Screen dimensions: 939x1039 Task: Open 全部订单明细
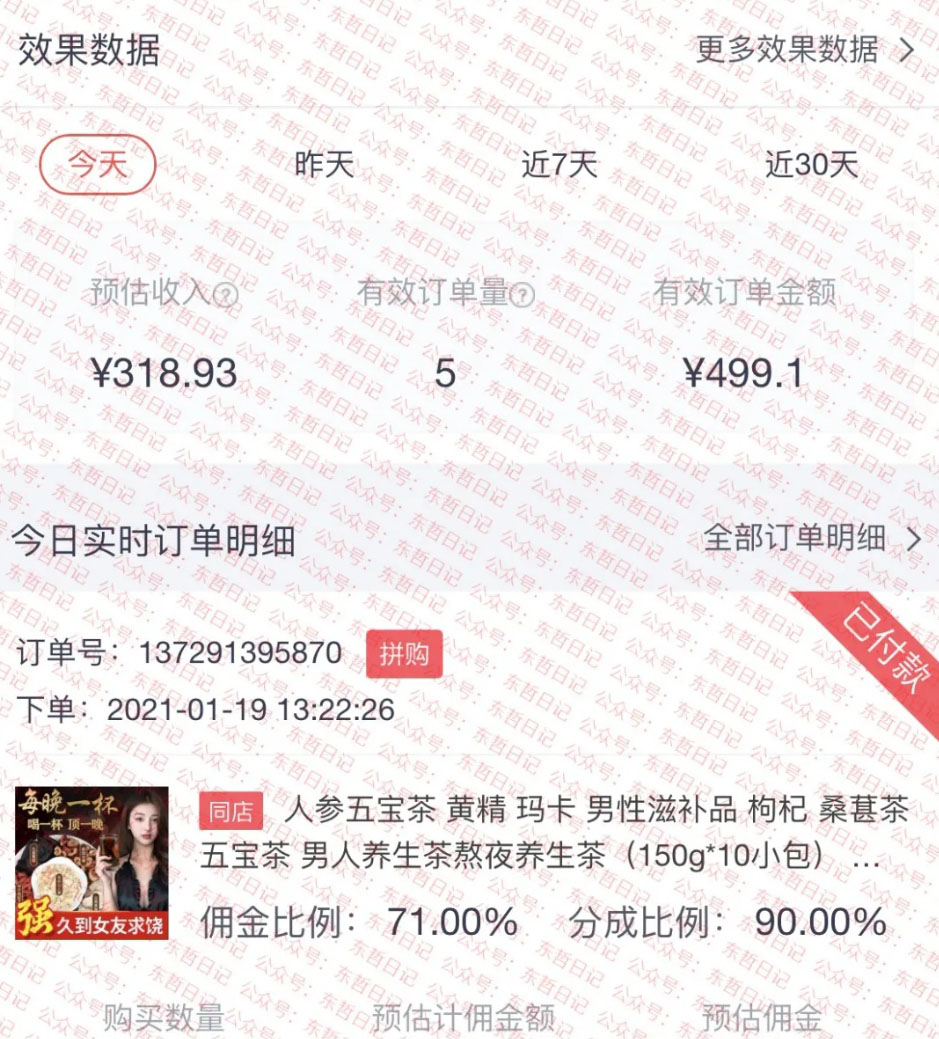pos(793,537)
